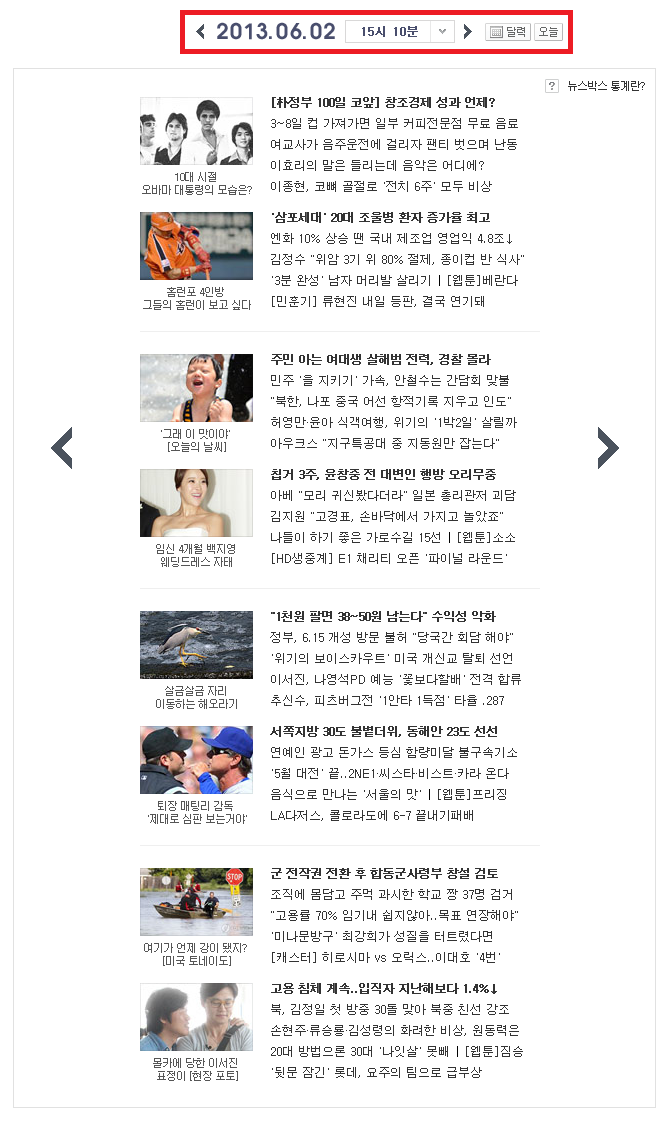The image size is (666, 1123).
Task: Read the '삼포세대' 20대 조울병 headline
Action: pyautogui.click(x=380, y=217)
